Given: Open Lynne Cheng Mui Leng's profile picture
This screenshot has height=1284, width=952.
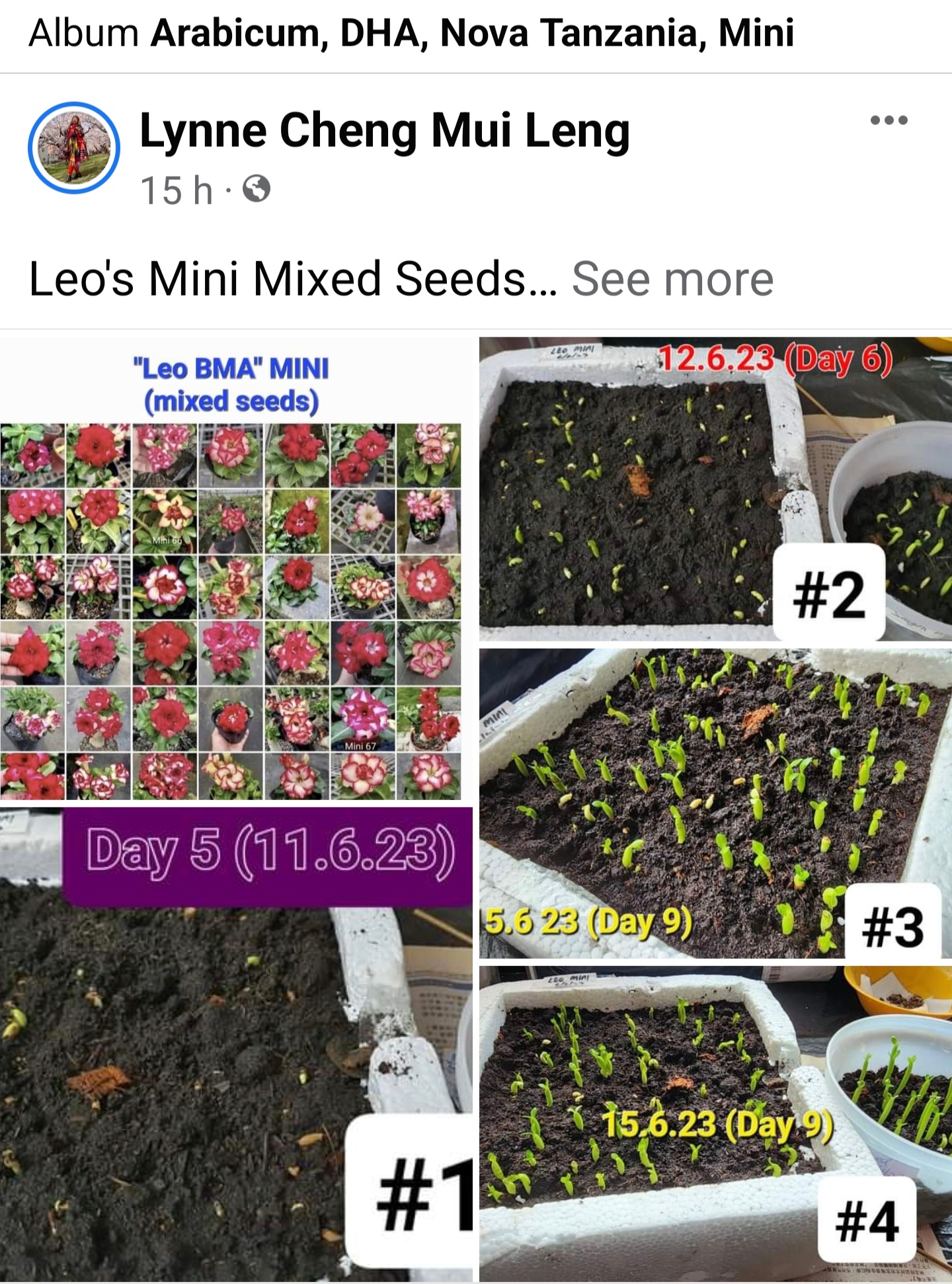Looking at the screenshot, I should (73, 147).
